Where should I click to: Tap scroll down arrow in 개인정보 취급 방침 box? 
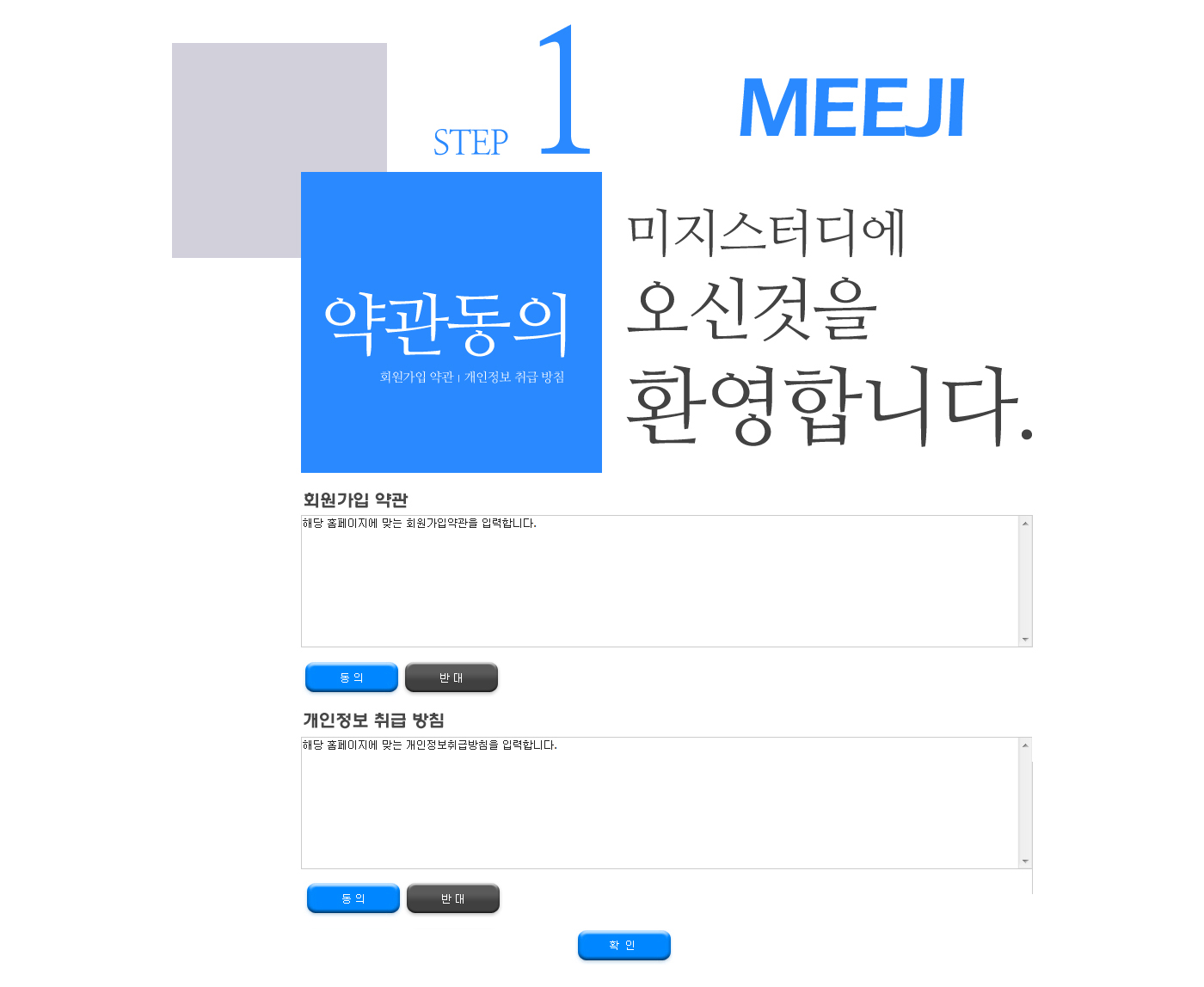(x=1025, y=861)
